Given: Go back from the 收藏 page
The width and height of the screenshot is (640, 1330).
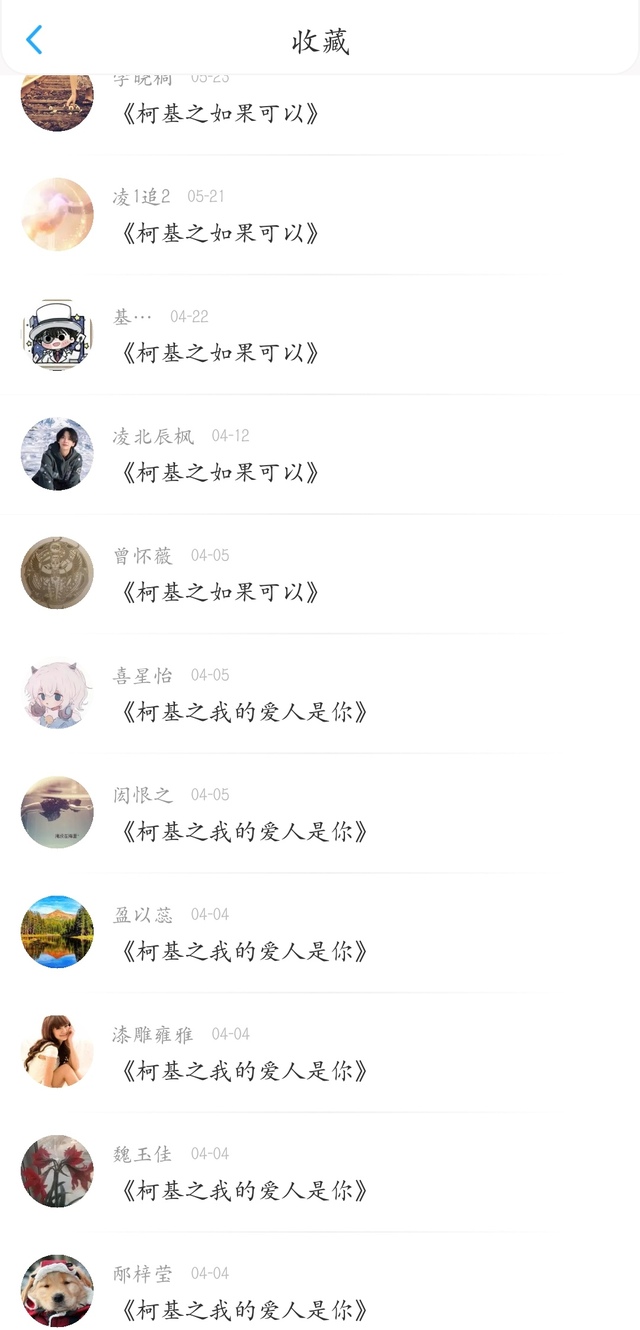Looking at the screenshot, I should (x=34, y=40).
